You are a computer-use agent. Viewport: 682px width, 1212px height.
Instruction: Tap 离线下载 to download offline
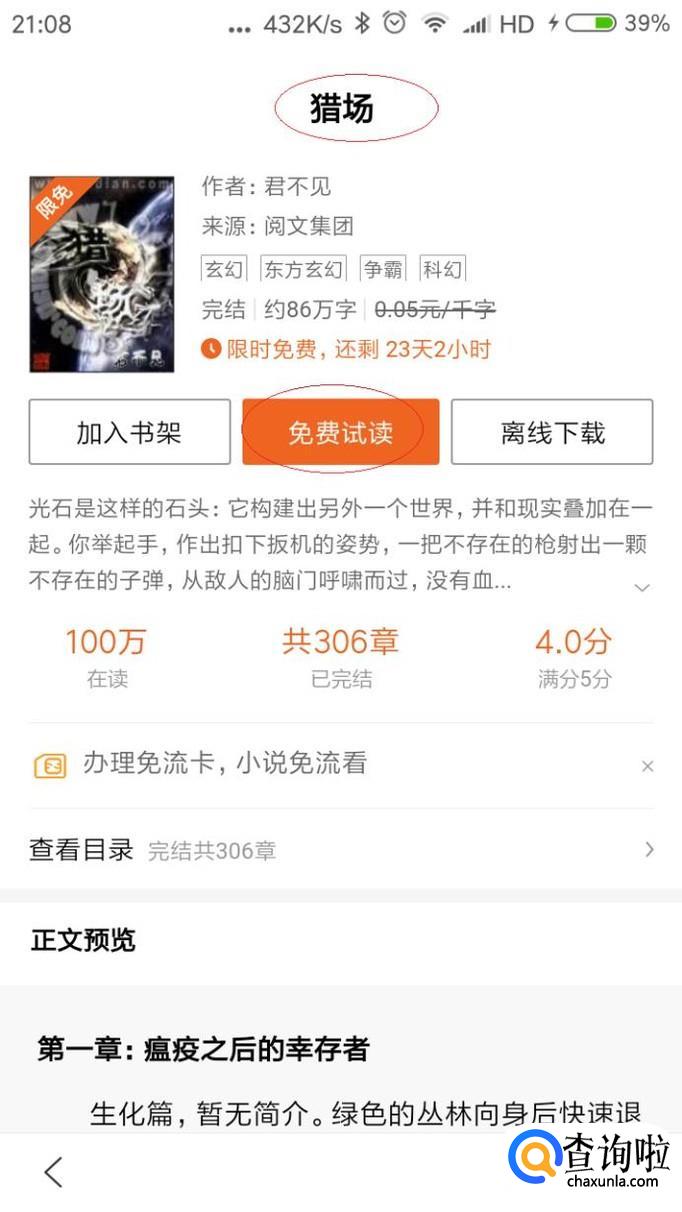(x=552, y=432)
